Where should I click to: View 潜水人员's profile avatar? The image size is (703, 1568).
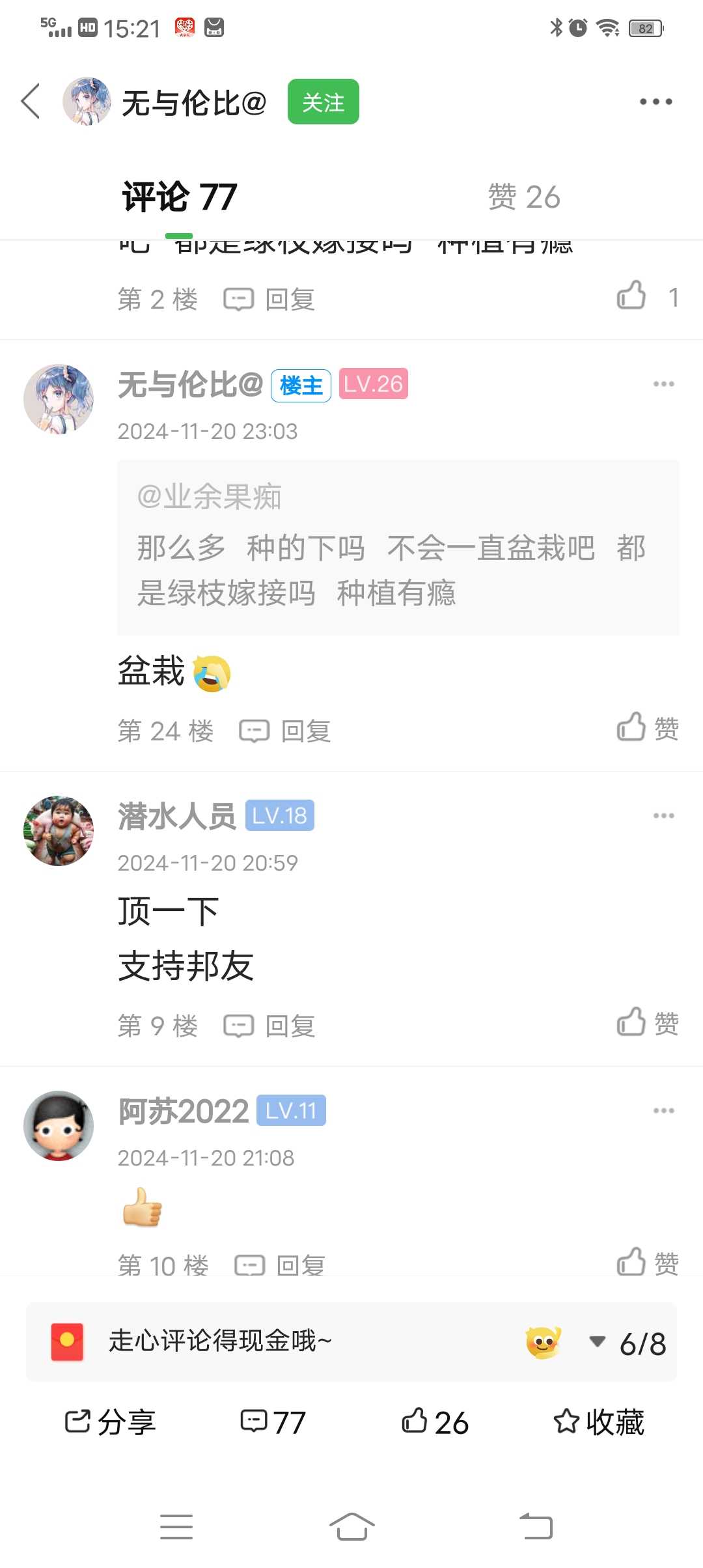click(x=59, y=831)
